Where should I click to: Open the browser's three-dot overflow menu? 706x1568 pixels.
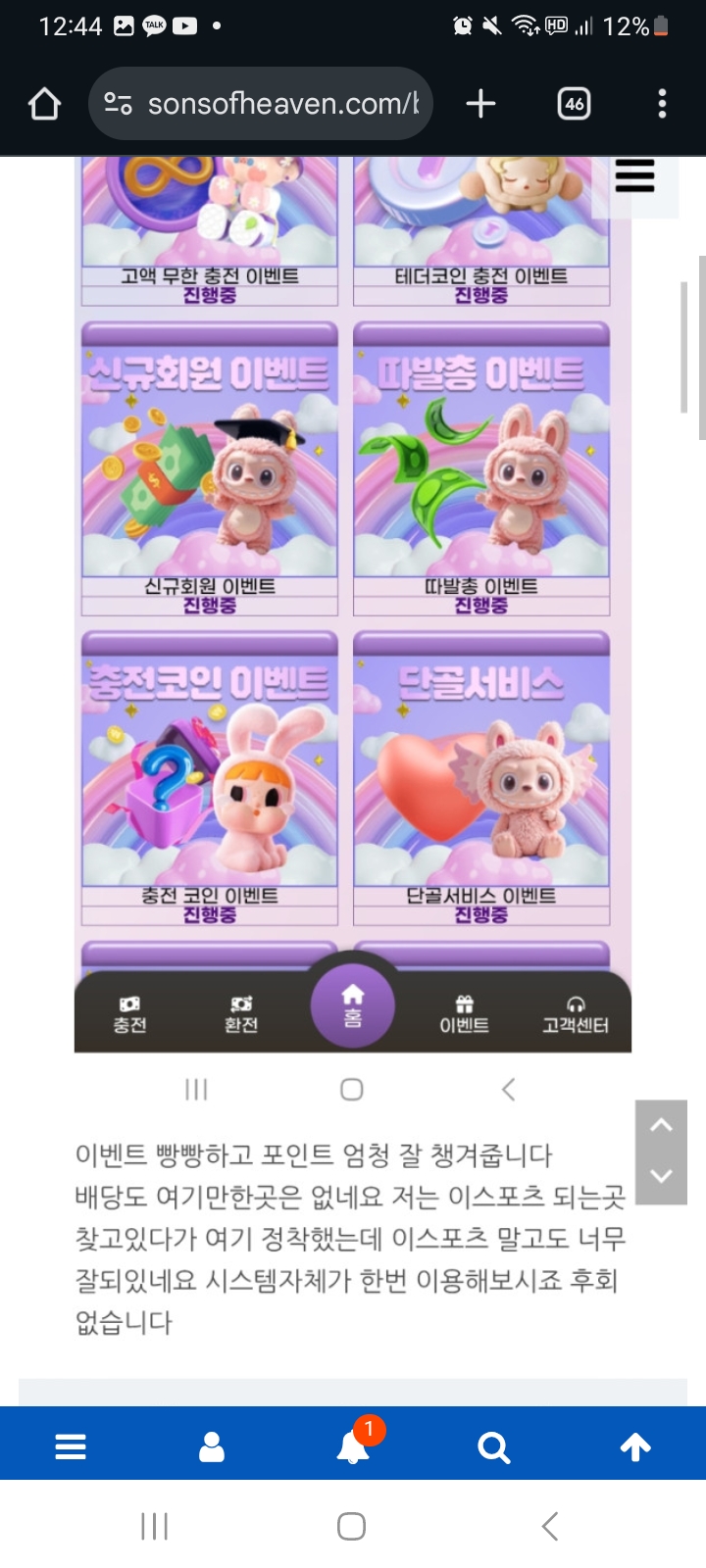coord(662,104)
